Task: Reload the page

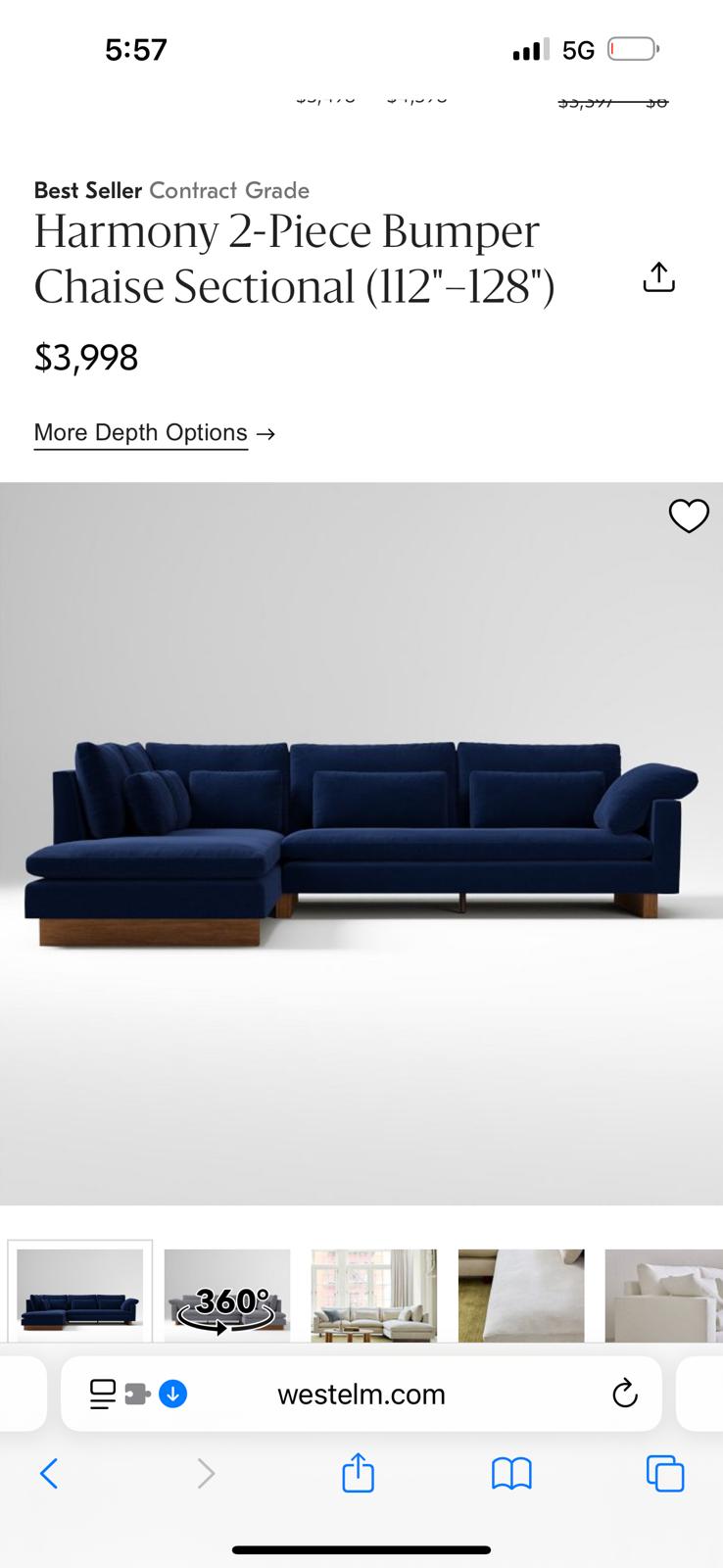Action: pyautogui.click(x=624, y=1394)
